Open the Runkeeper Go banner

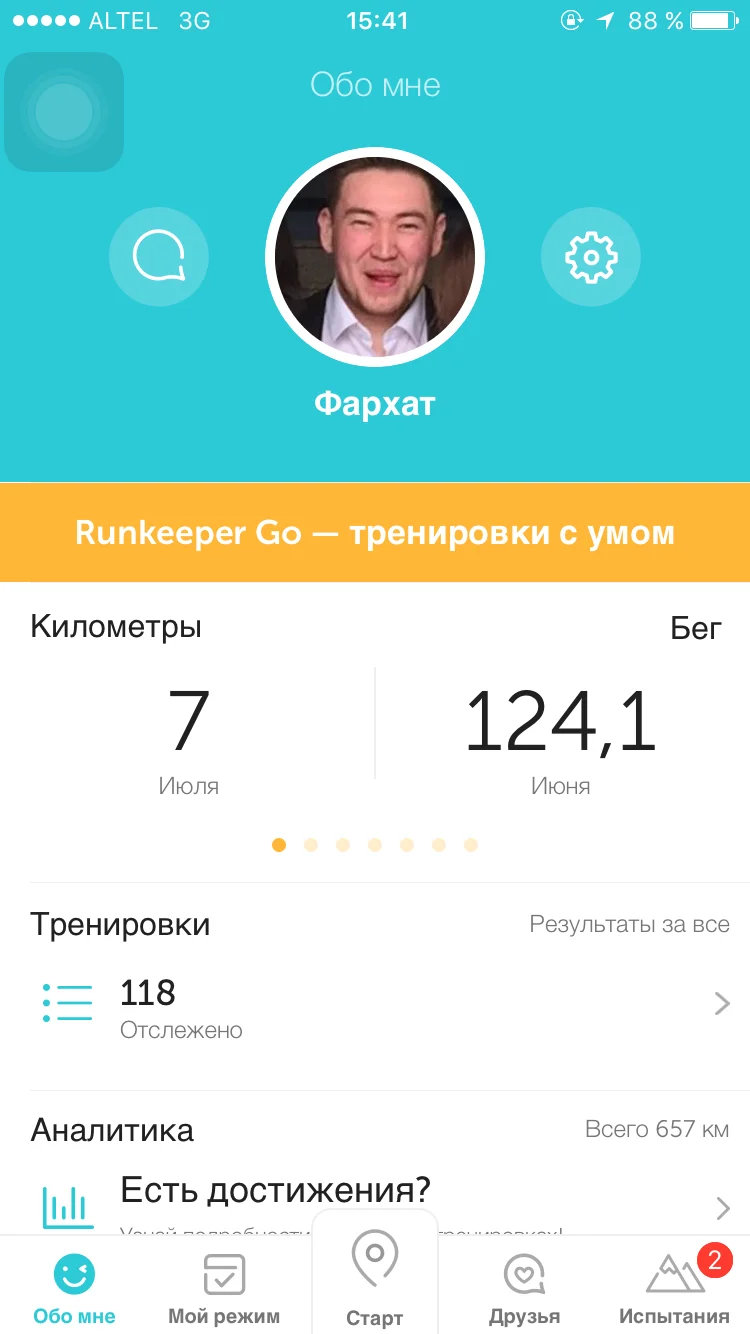375,532
